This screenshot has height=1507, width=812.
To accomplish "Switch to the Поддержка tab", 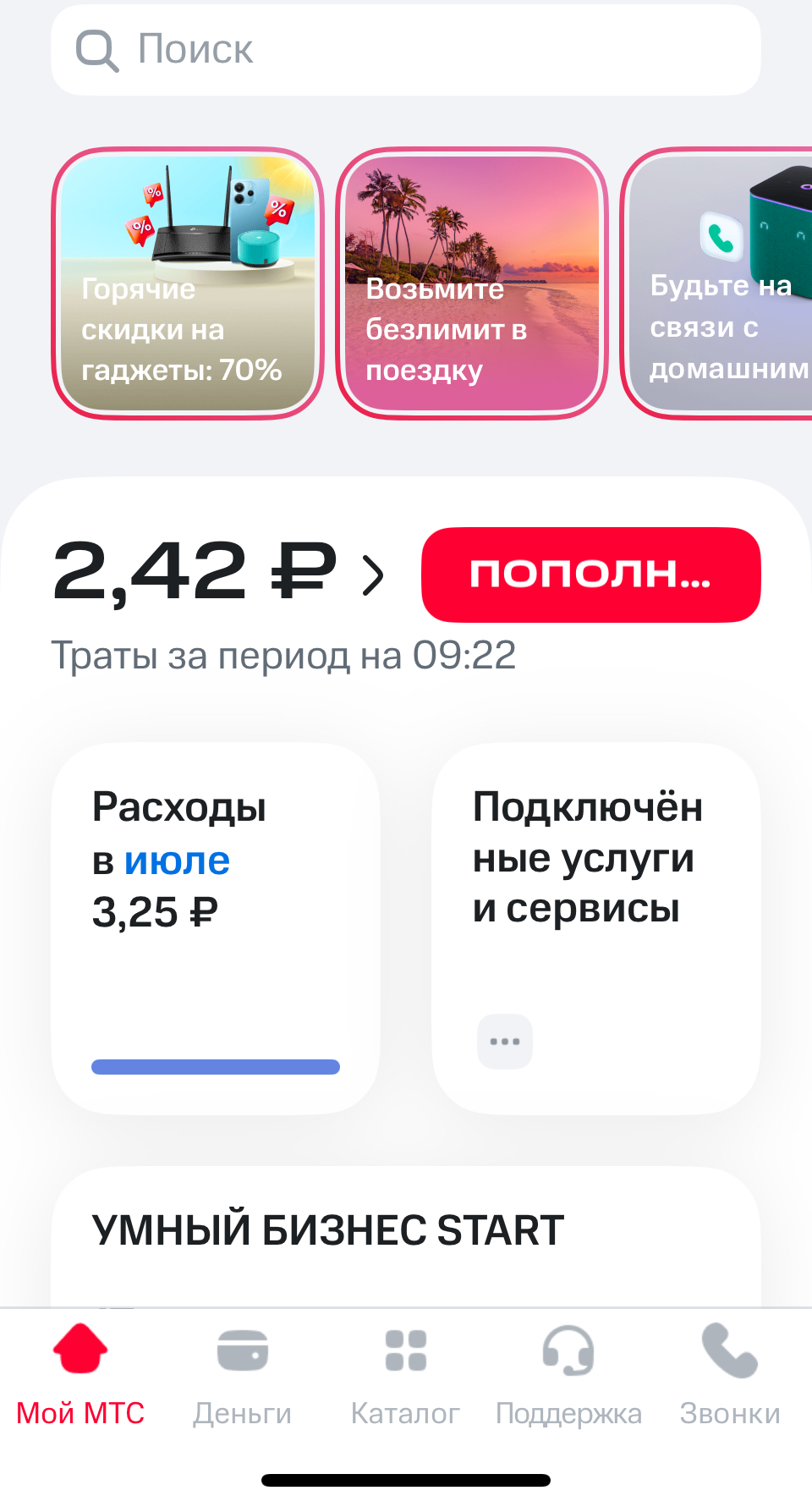I will (568, 1375).
